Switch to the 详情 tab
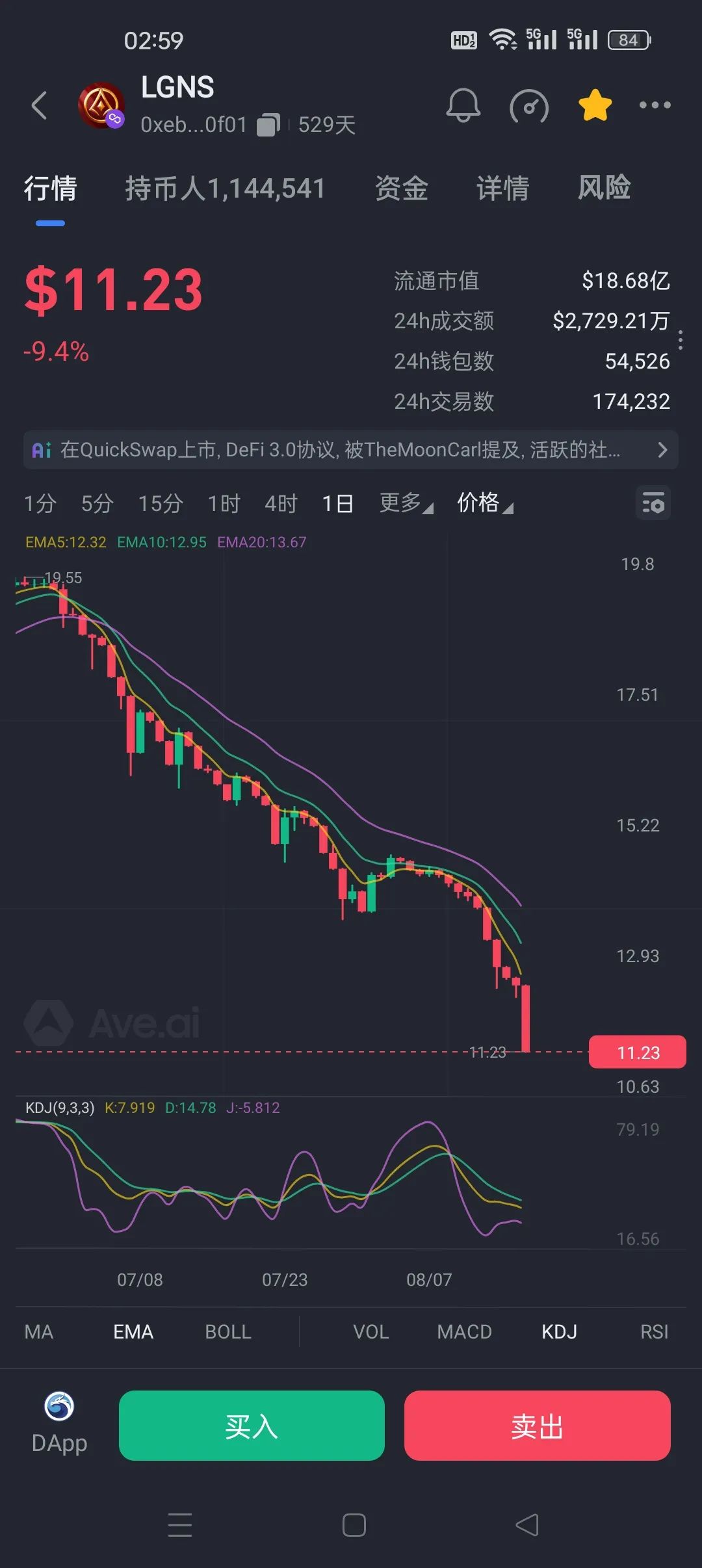This screenshot has width=702, height=1568. pyautogui.click(x=502, y=189)
